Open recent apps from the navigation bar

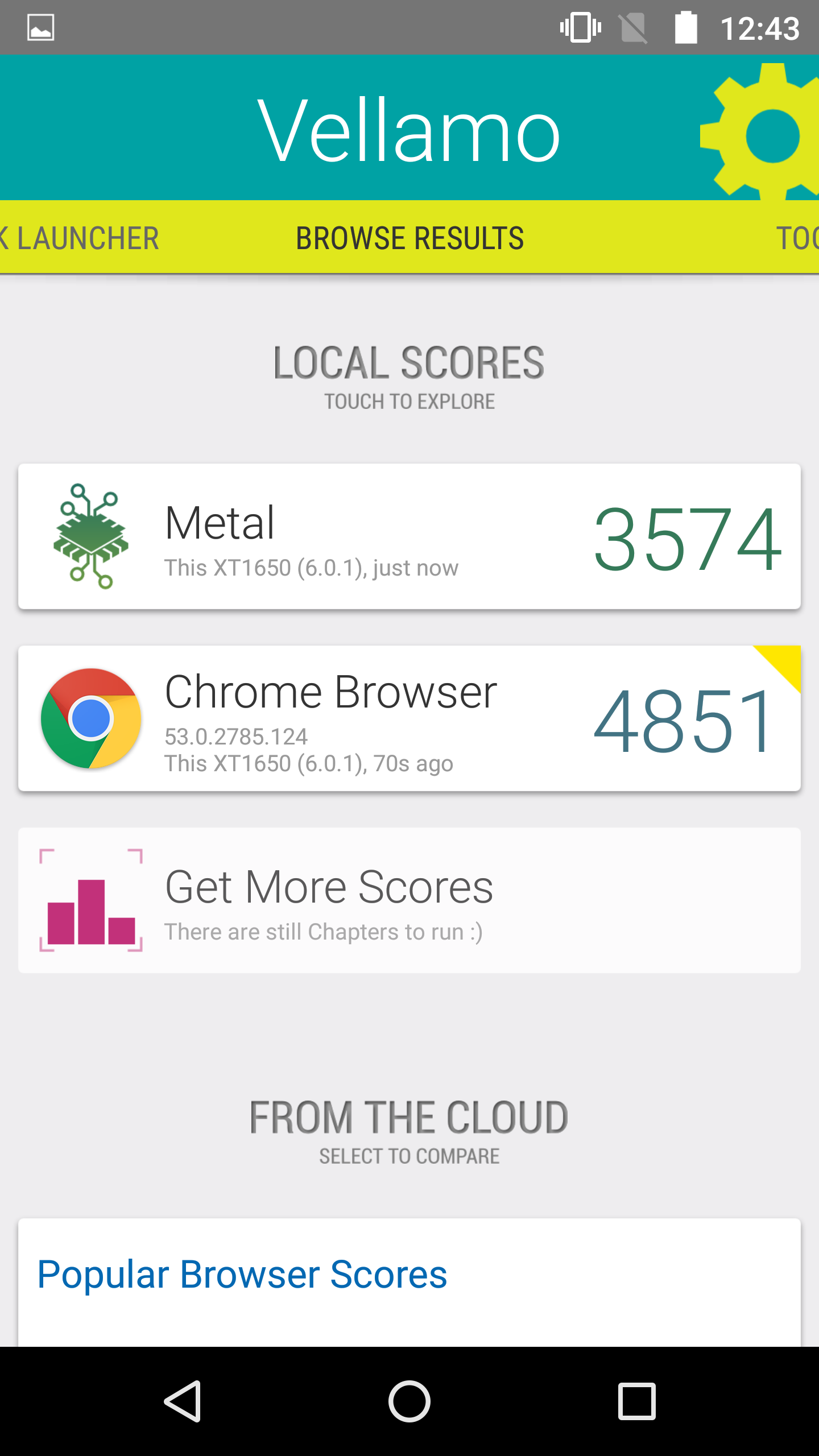click(636, 1401)
